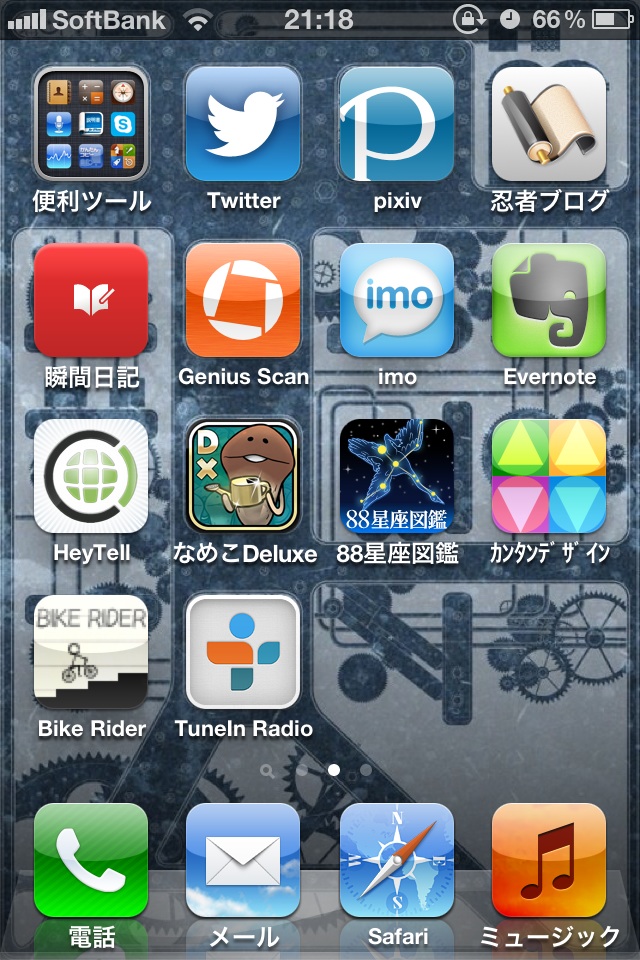Launch TuneIn Radio
Image resolution: width=640 pixels, height=960 pixels.
[x=243, y=652]
